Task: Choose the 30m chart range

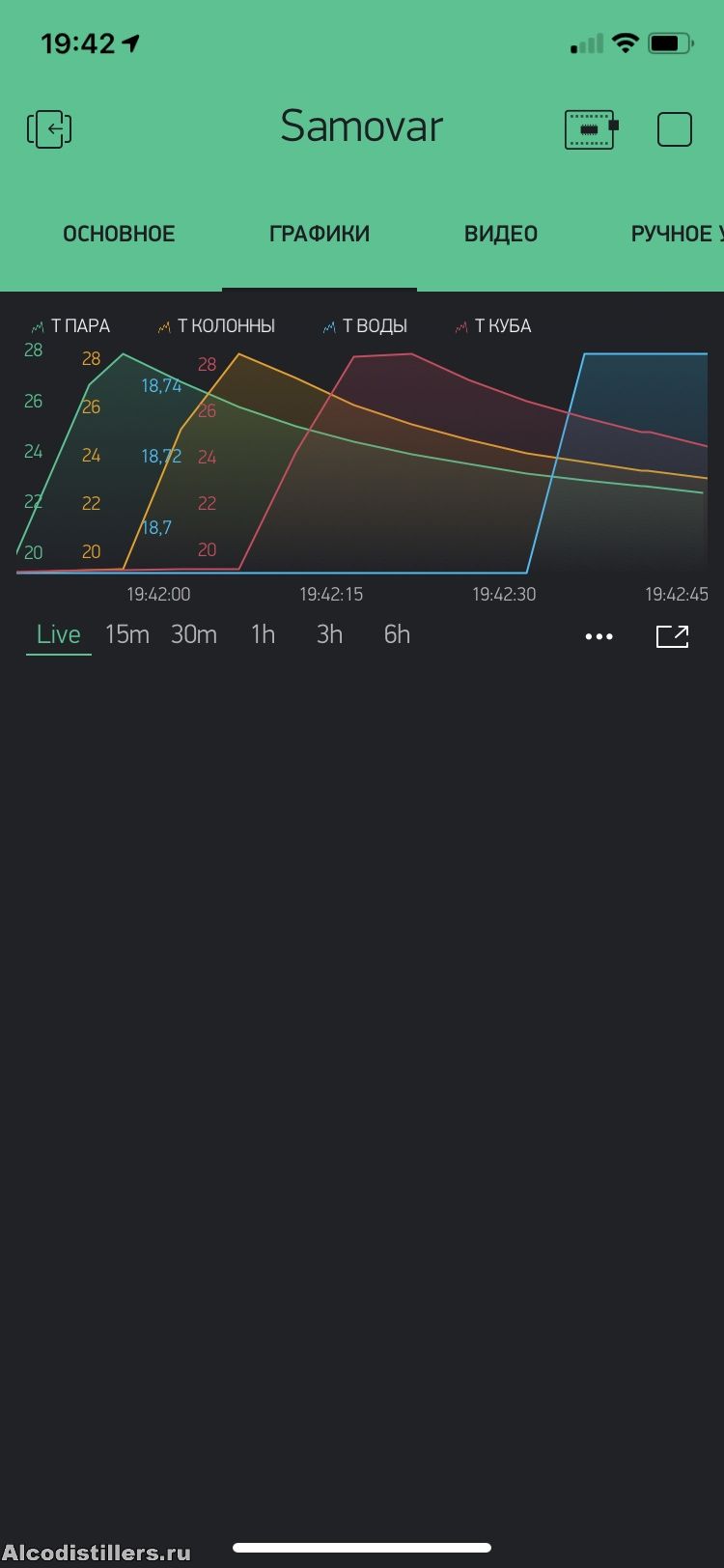Action: [194, 634]
